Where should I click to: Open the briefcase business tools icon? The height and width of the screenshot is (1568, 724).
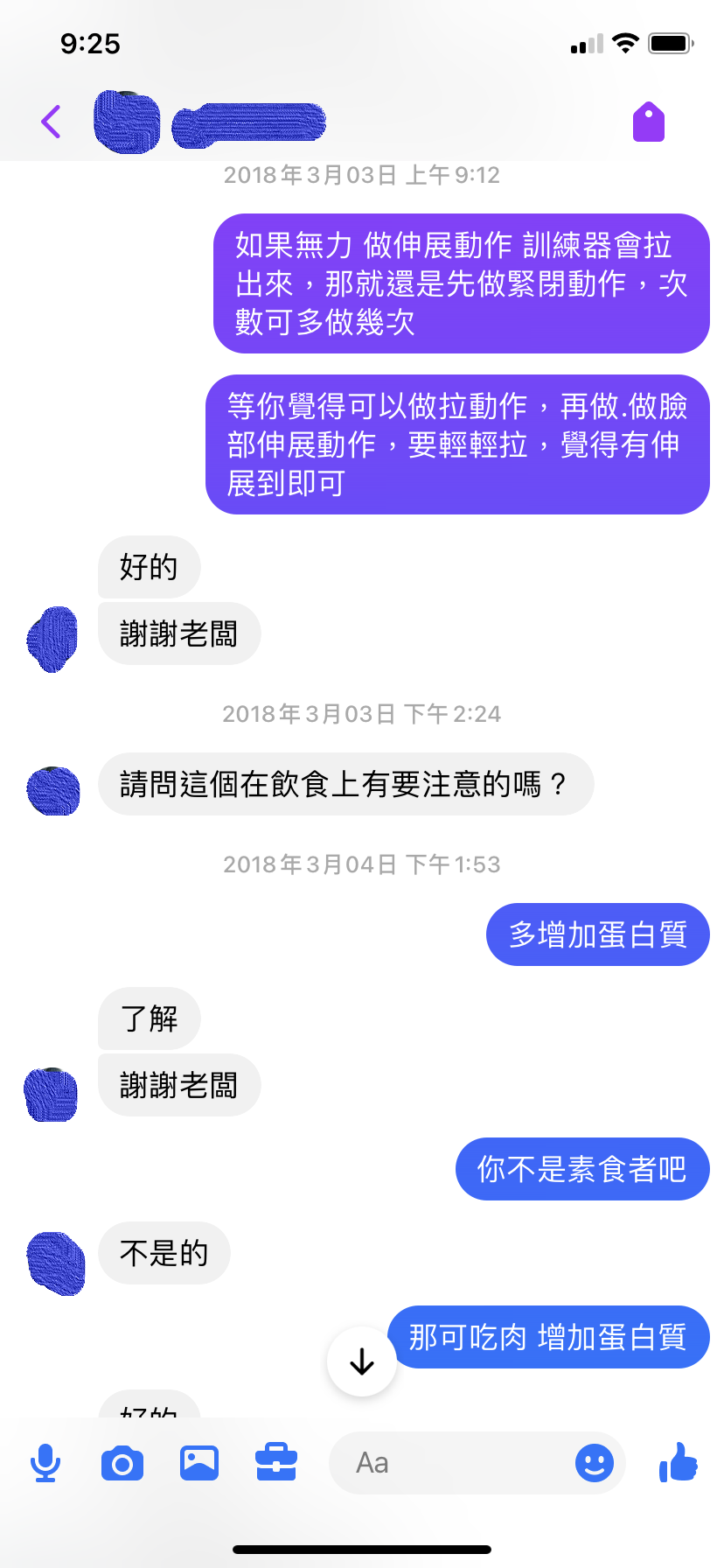[x=276, y=1463]
